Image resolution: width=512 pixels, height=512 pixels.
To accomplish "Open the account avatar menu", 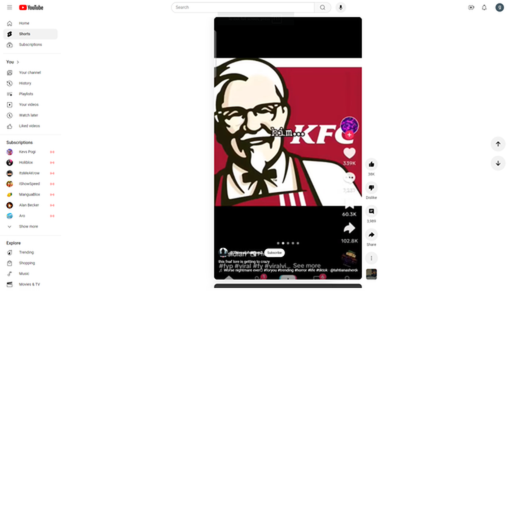I will point(499,7).
